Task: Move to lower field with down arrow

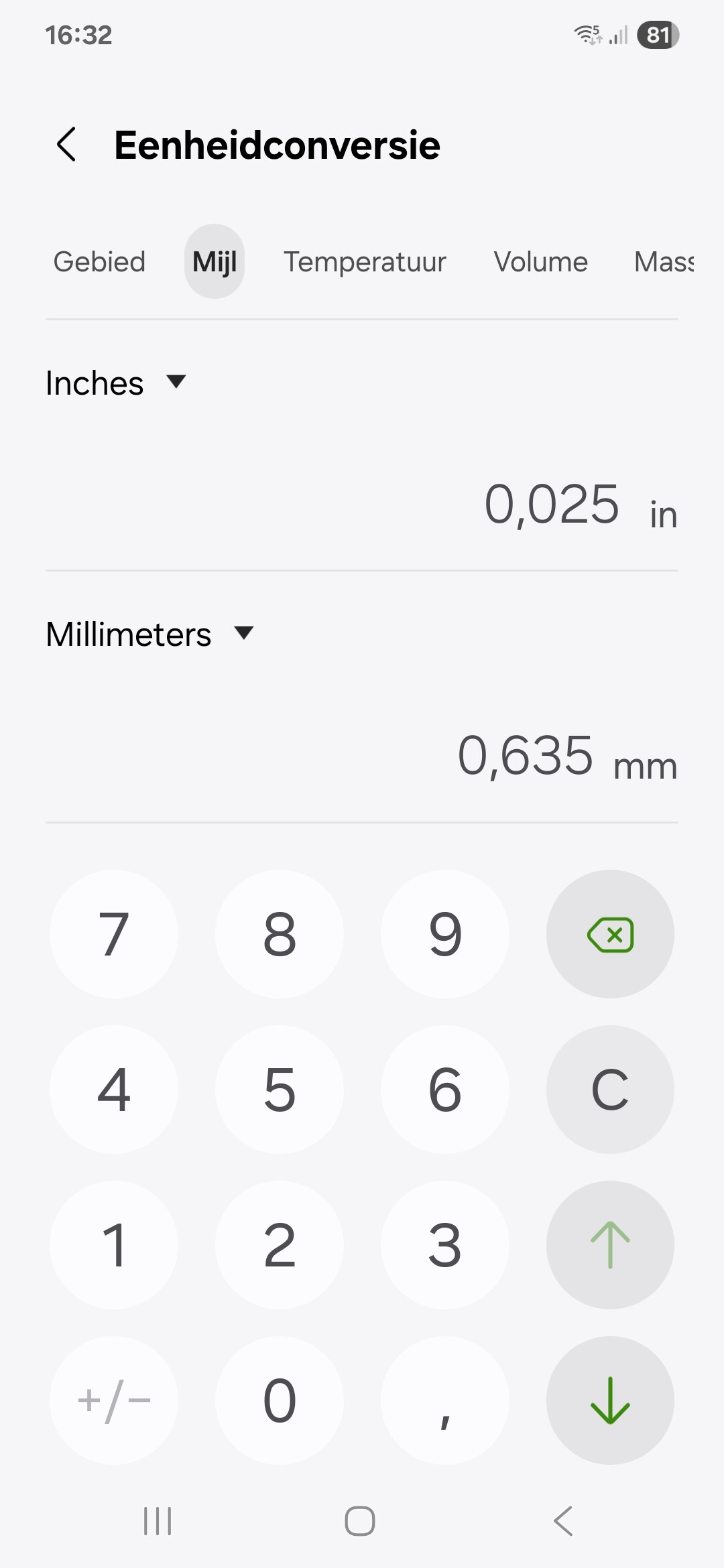Action: click(x=610, y=1400)
